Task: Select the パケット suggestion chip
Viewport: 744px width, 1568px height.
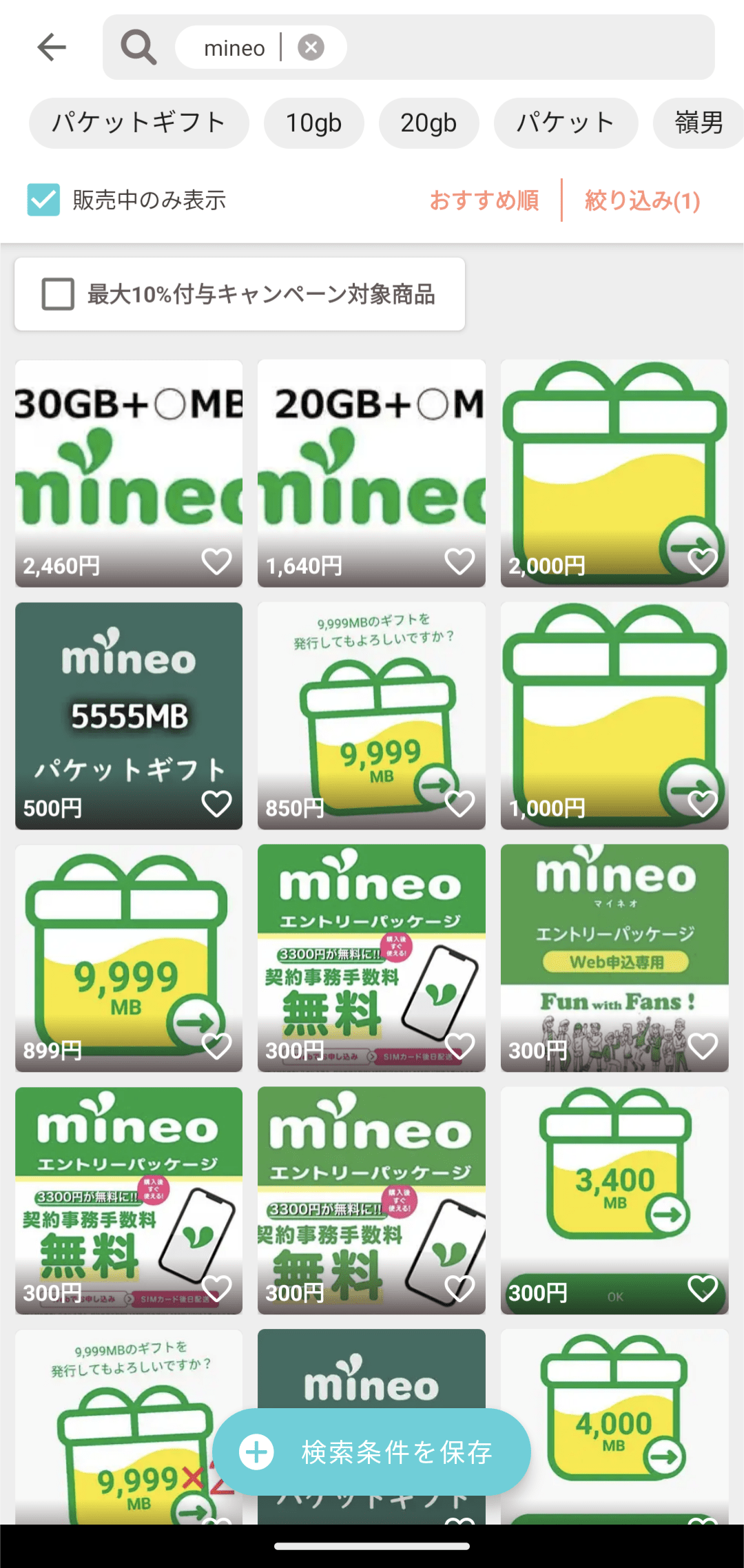Action: [566, 123]
